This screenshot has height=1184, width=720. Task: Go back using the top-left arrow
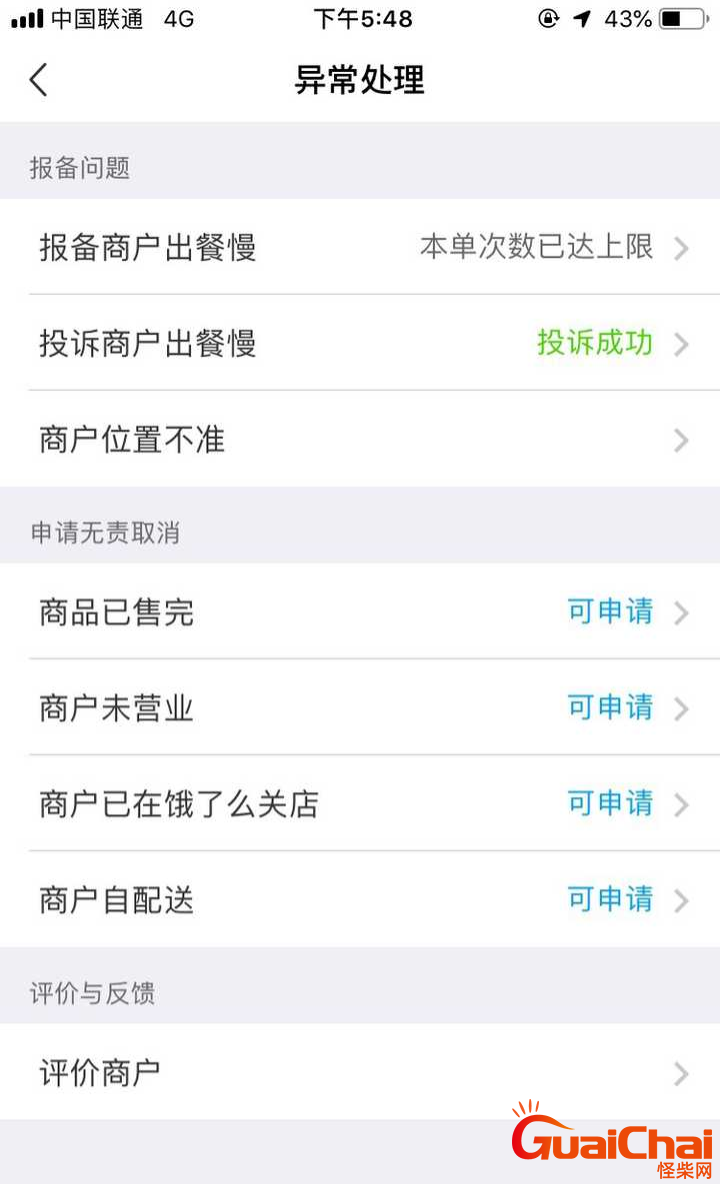point(38,80)
